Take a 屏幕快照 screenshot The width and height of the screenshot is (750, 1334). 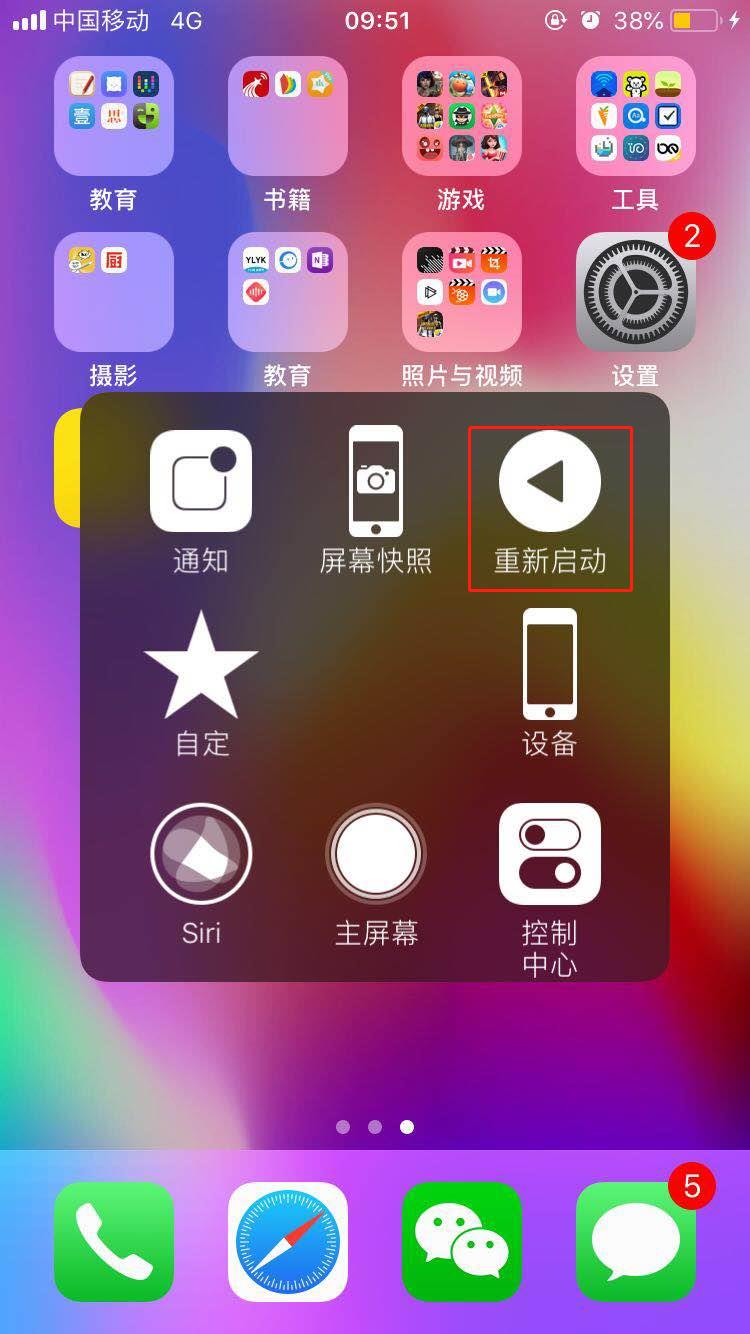(375, 480)
